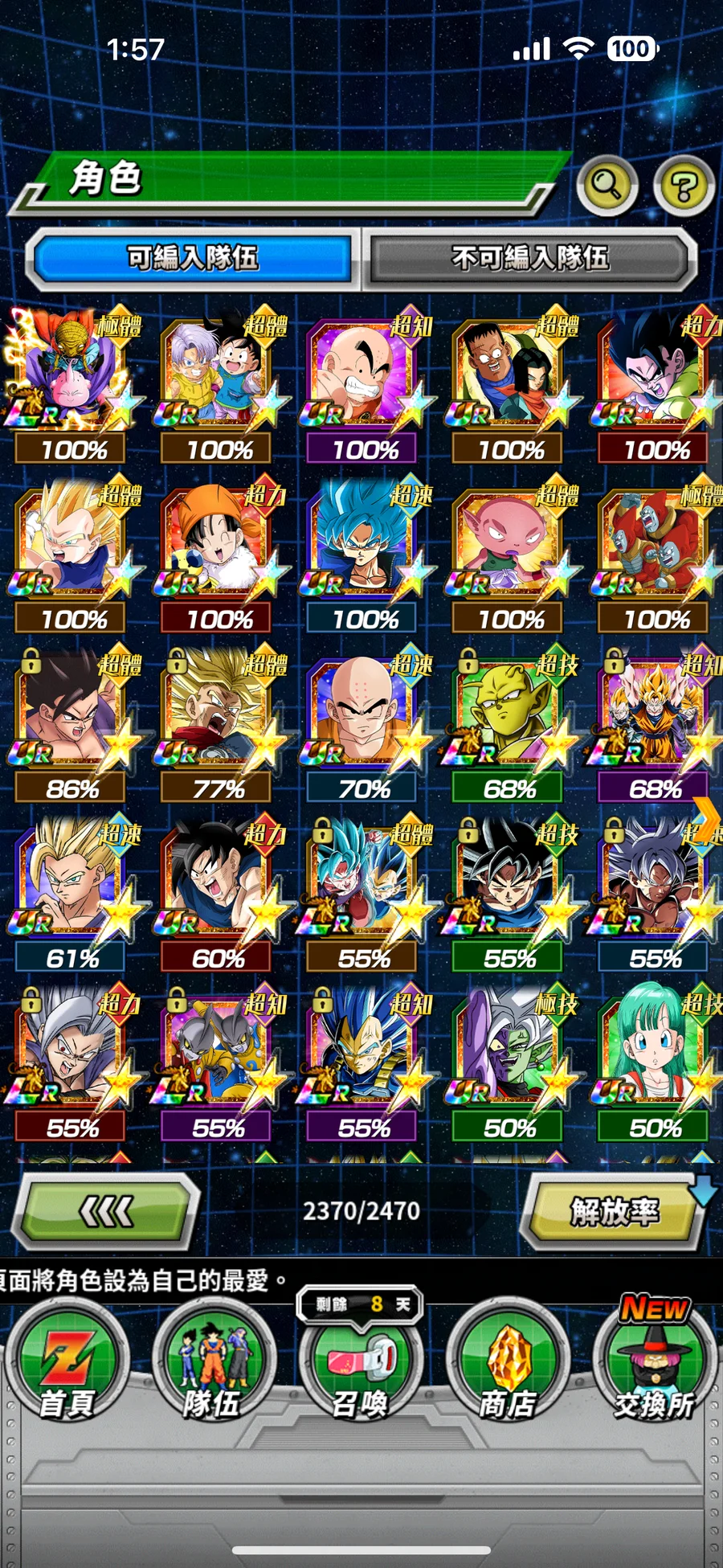Switch to the 可編入隊伍 tab
723x1568 pixels.
[192, 258]
